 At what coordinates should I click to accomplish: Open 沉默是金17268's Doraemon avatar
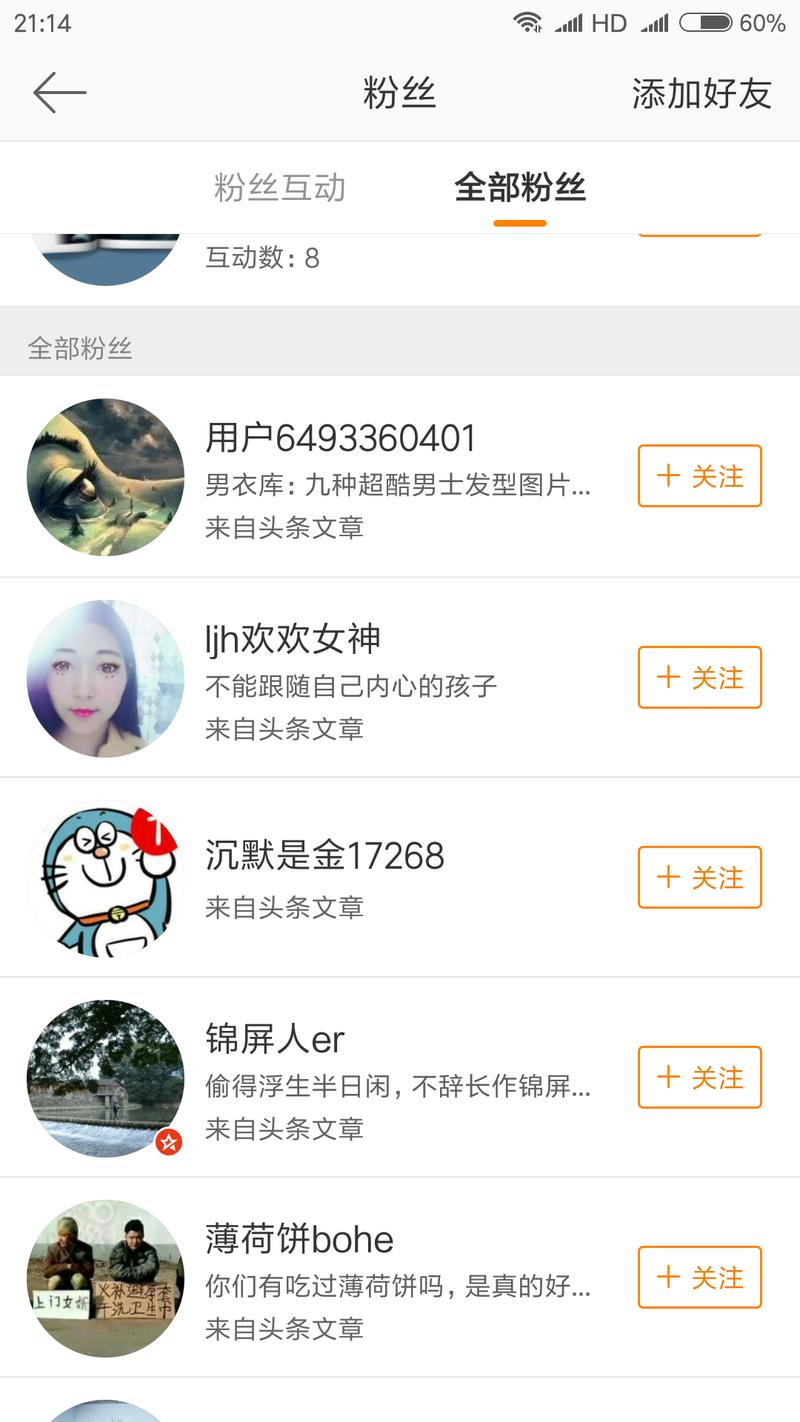[105, 877]
